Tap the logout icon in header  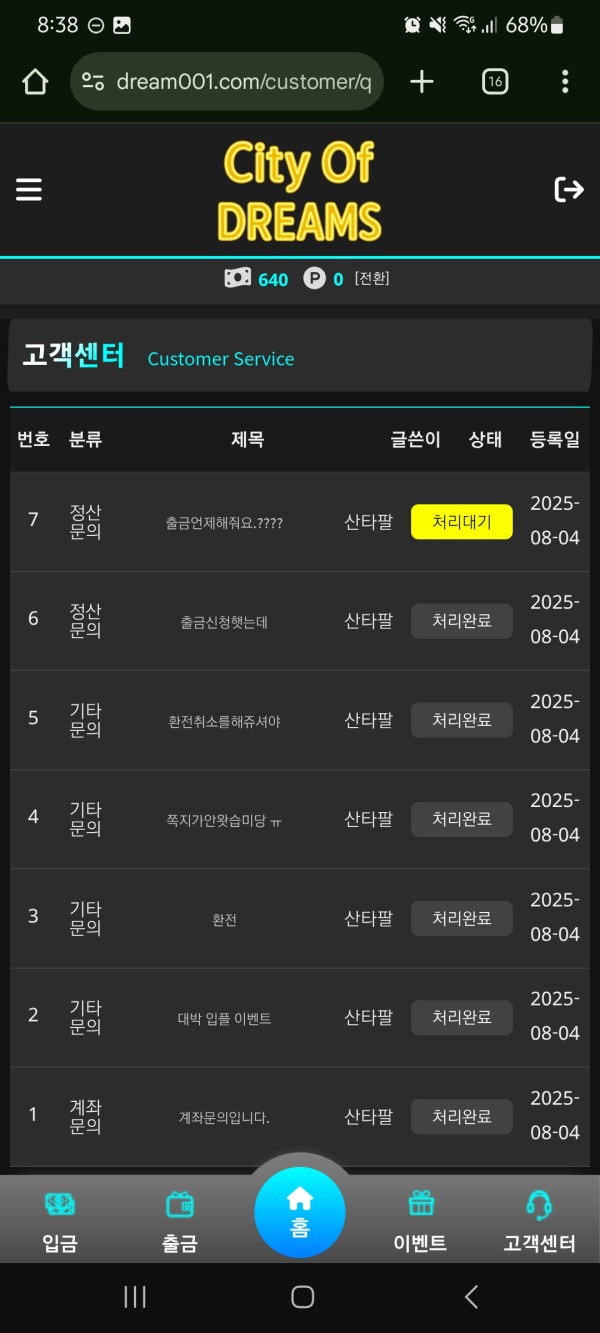(569, 189)
